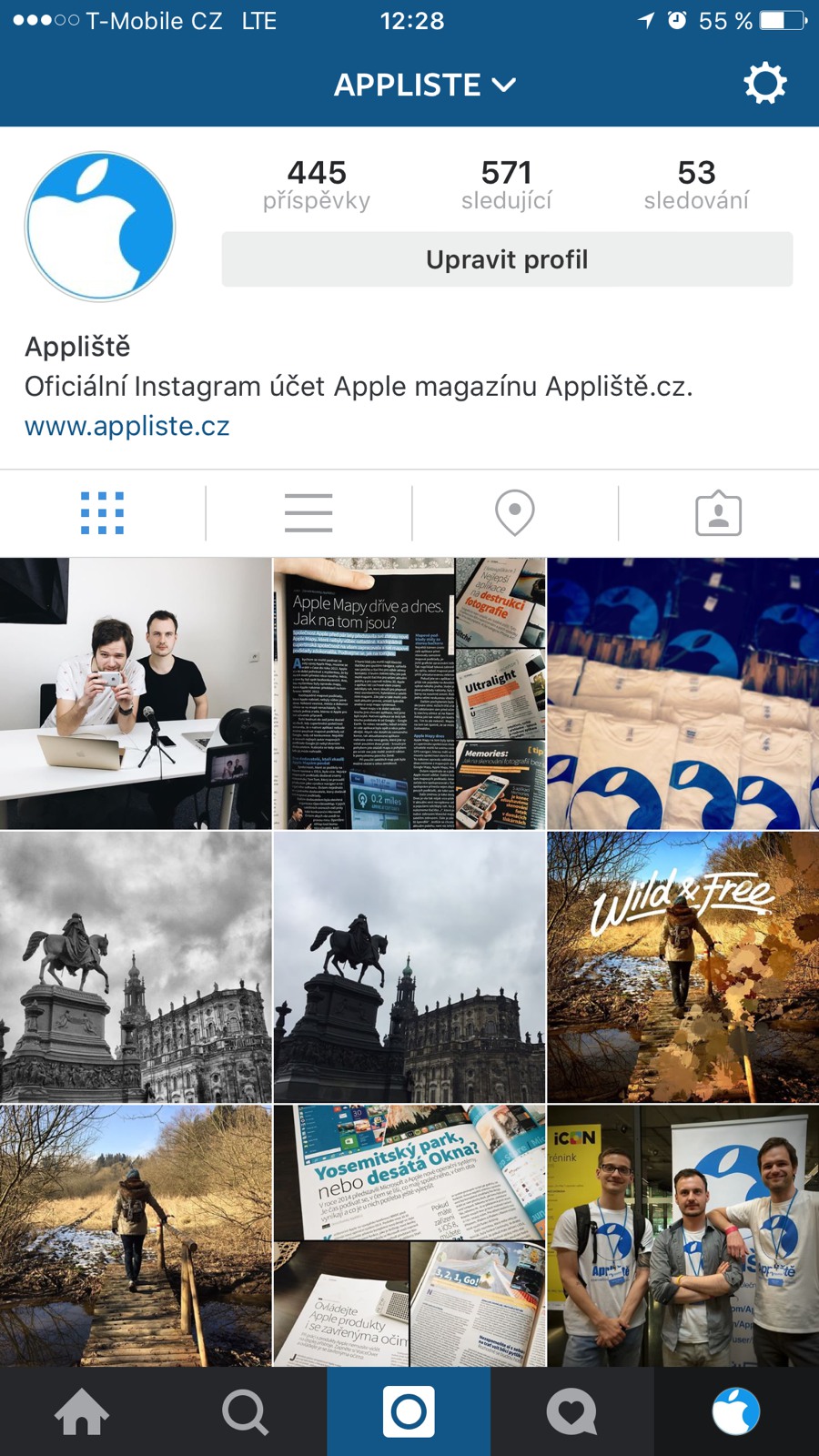
Task: Open the camera tab
Action: [x=409, y=1411]
